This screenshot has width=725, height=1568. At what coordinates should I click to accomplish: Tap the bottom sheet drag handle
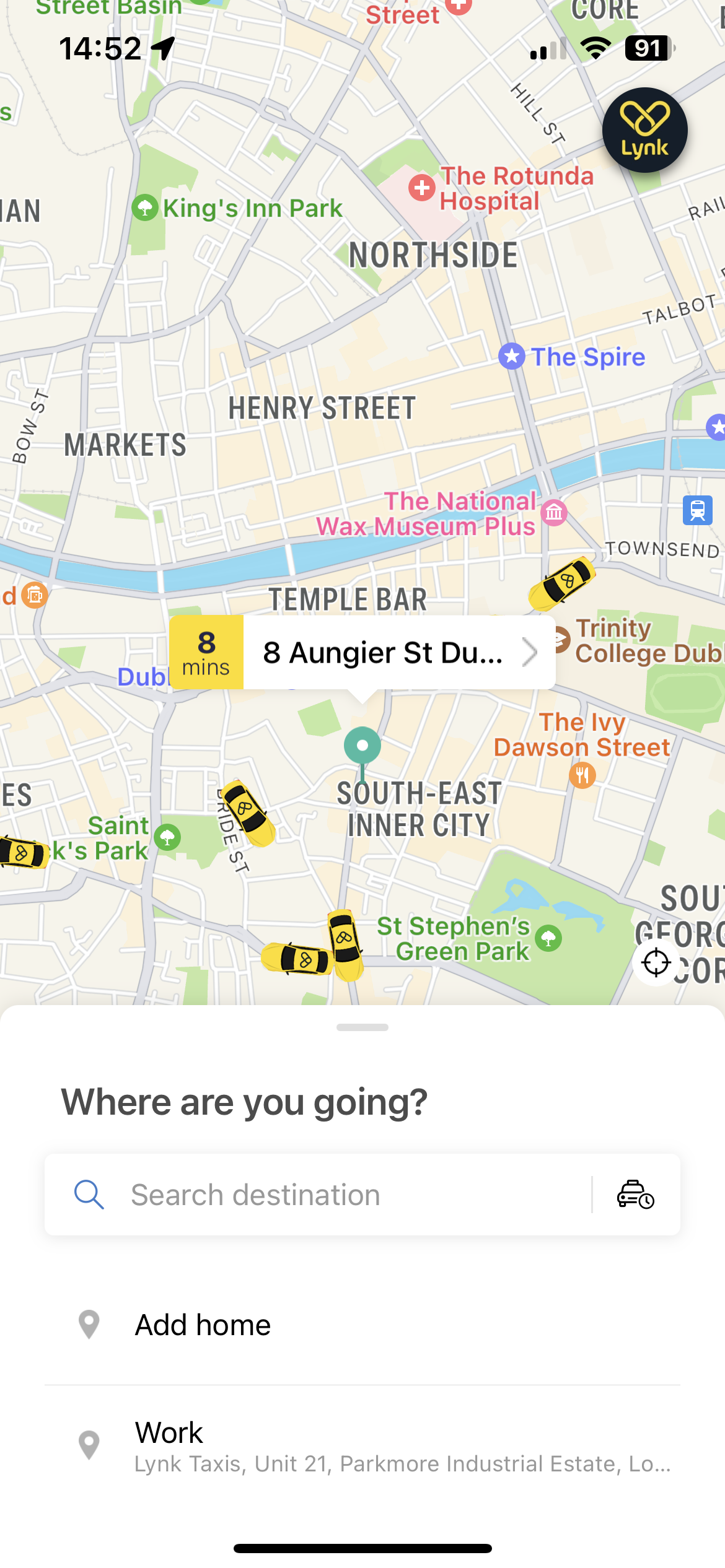click(x=362, y=1027)
